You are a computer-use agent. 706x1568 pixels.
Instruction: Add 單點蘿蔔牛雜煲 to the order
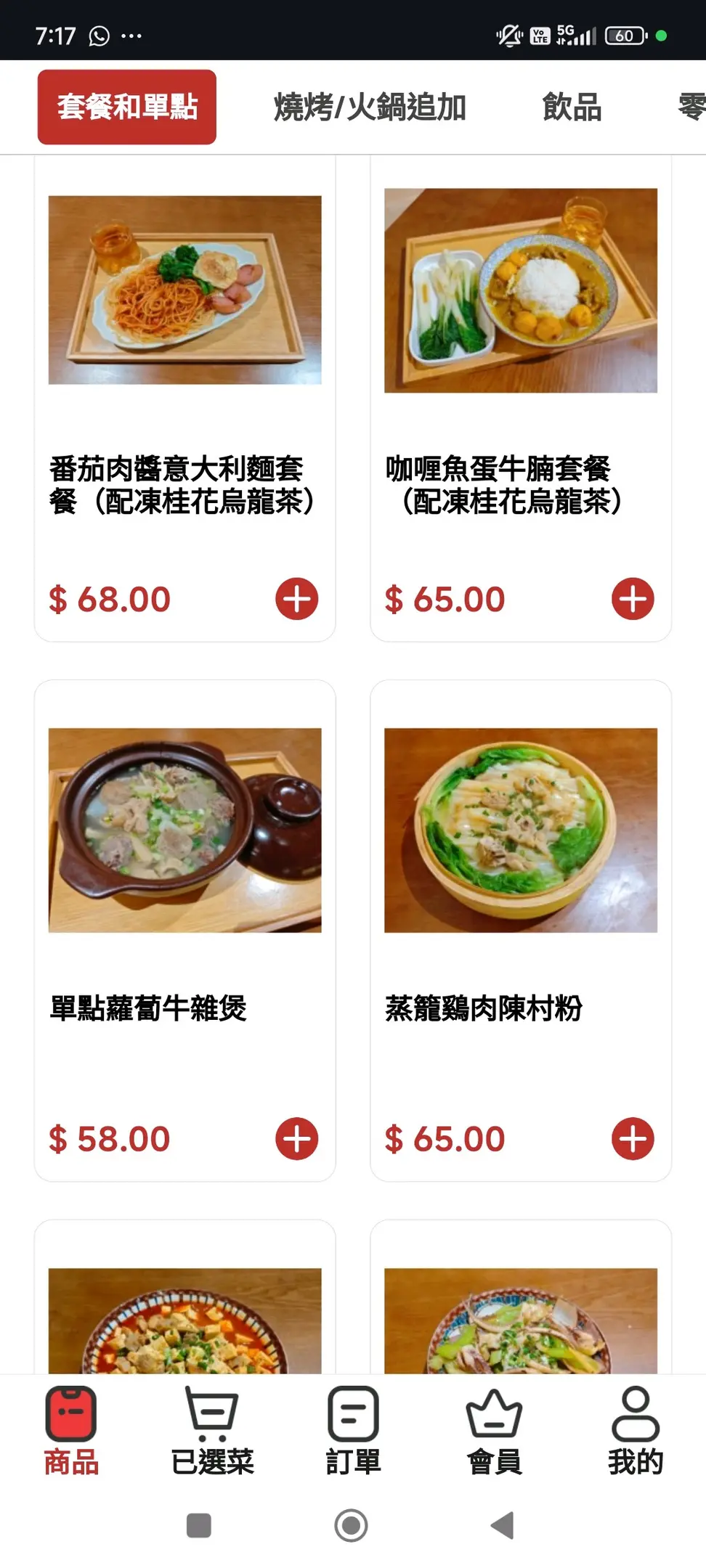(x=296, y=1138)
